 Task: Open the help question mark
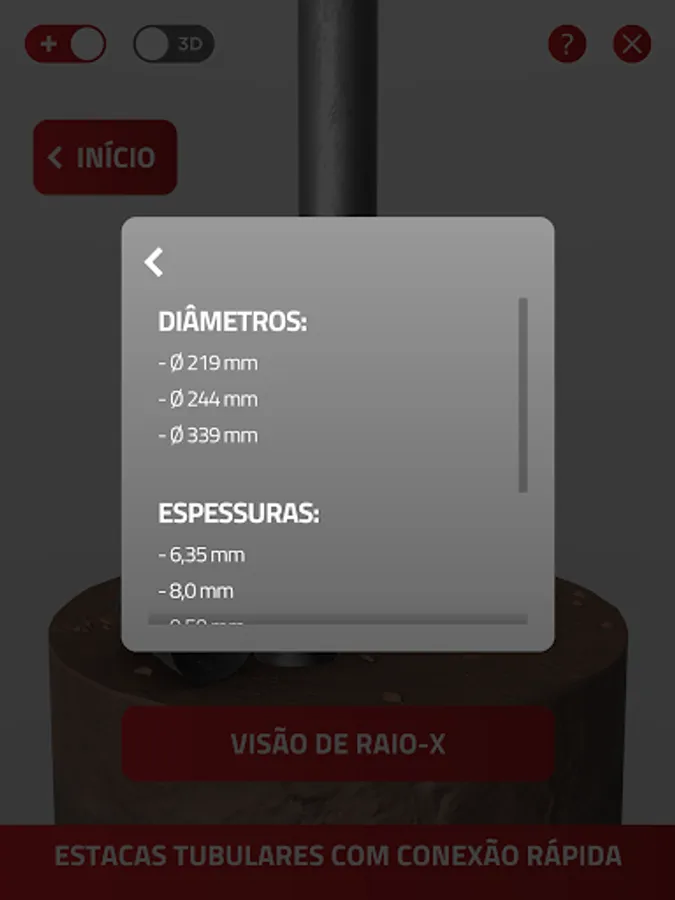567,44
